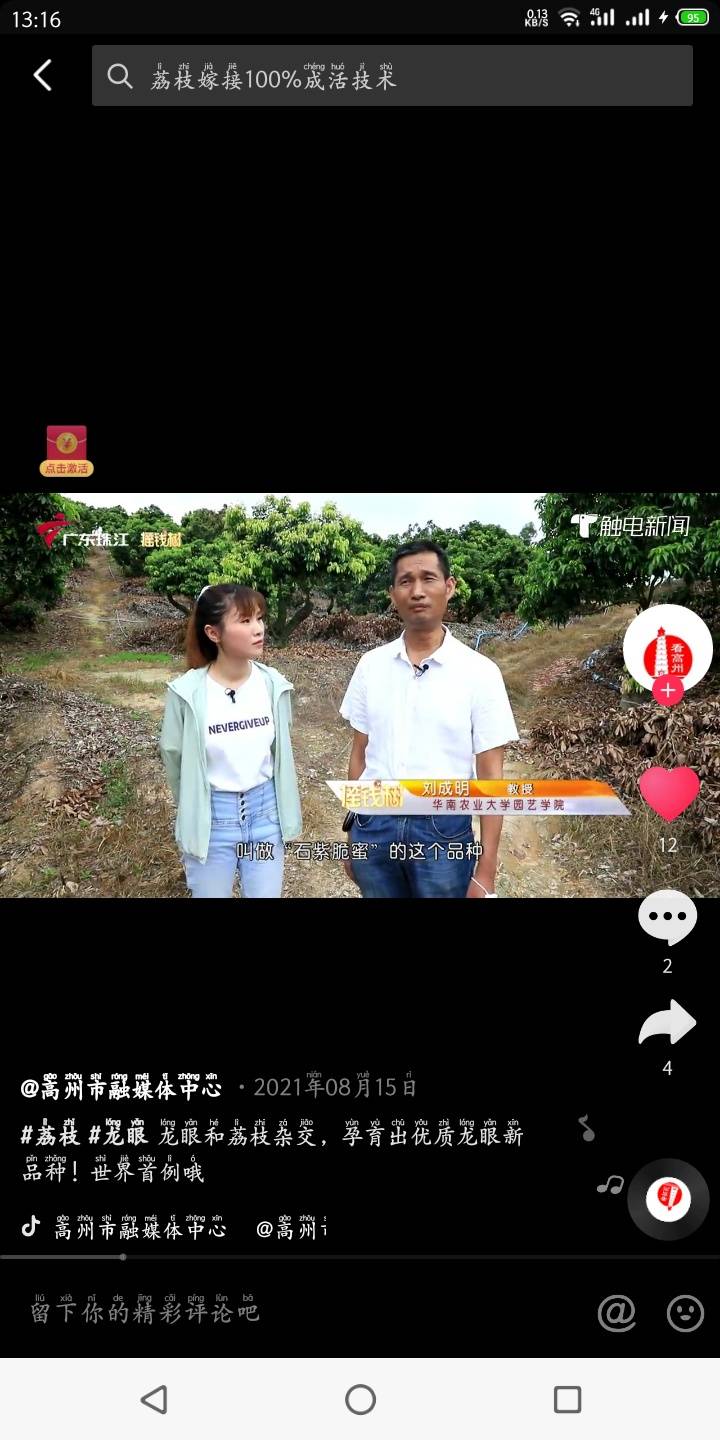Go back using the top-left arrow
The width and height of the screenshot is (720, 1440).
[x=42, y=75]
